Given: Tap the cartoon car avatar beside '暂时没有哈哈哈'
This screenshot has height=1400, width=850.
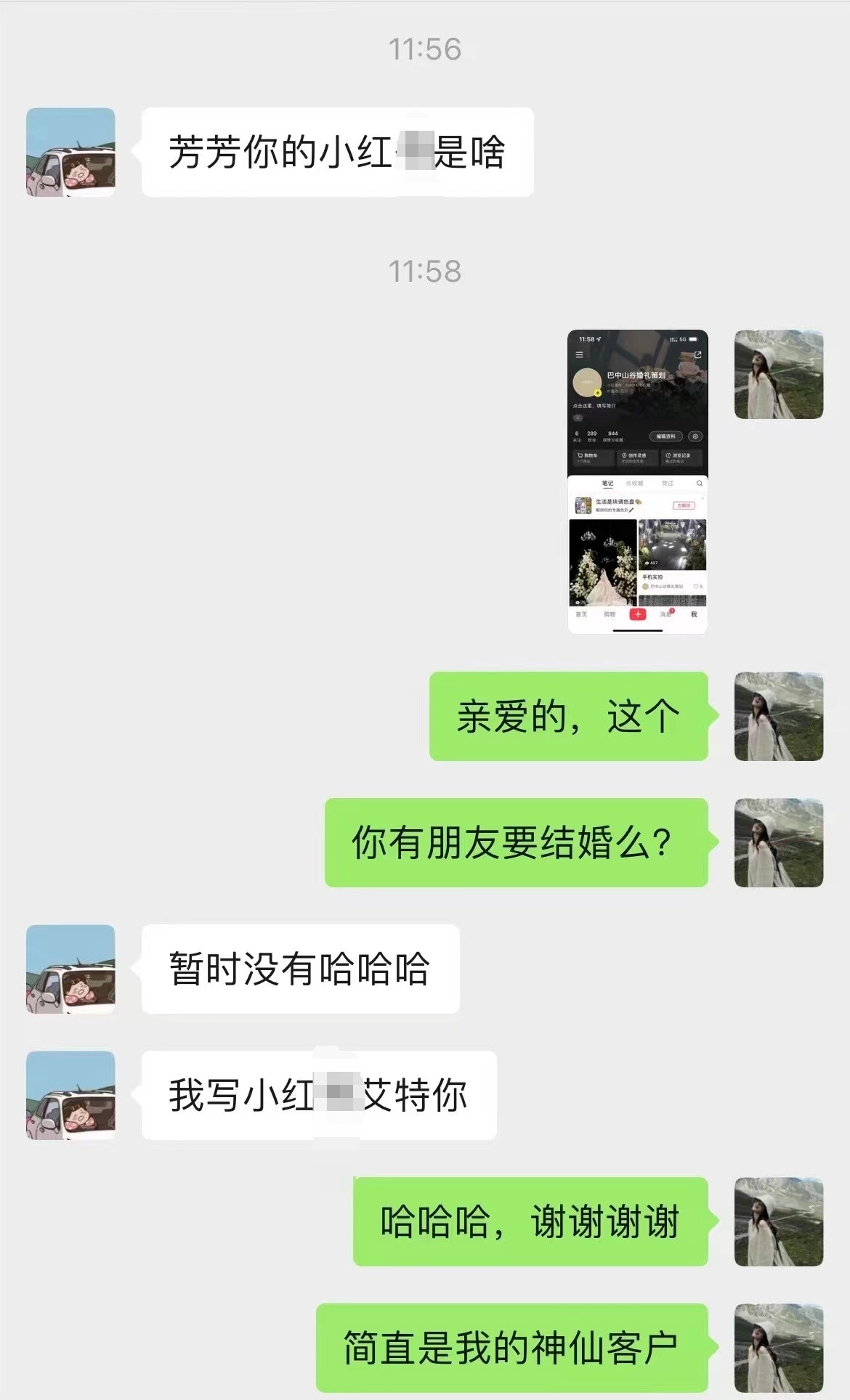Looking at the screenshot, I should coord(70,969).
